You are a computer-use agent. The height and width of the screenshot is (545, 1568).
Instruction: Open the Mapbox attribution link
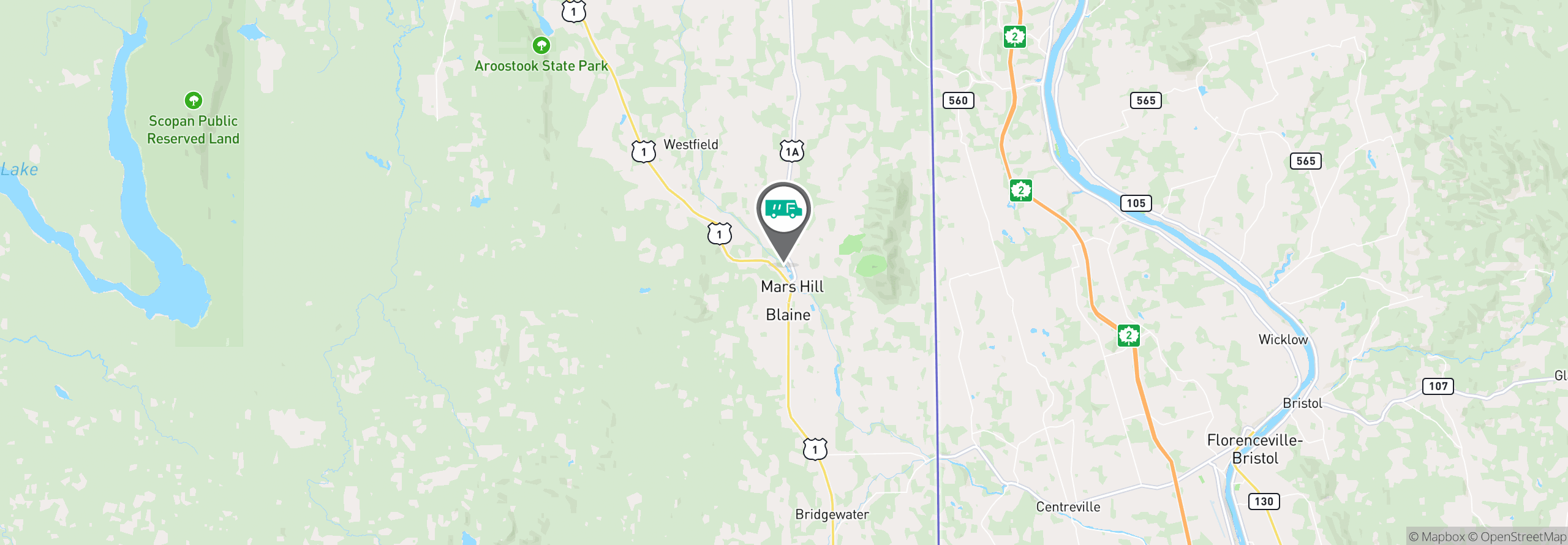point(1437,536)
